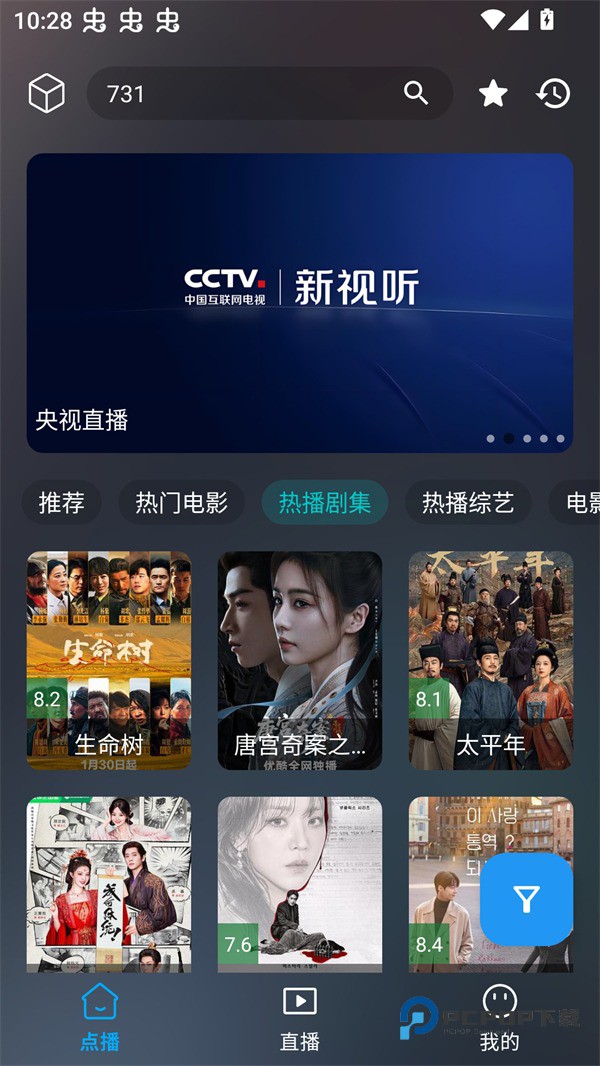Open the 生命树 drama card

click(x=109, y=660)
